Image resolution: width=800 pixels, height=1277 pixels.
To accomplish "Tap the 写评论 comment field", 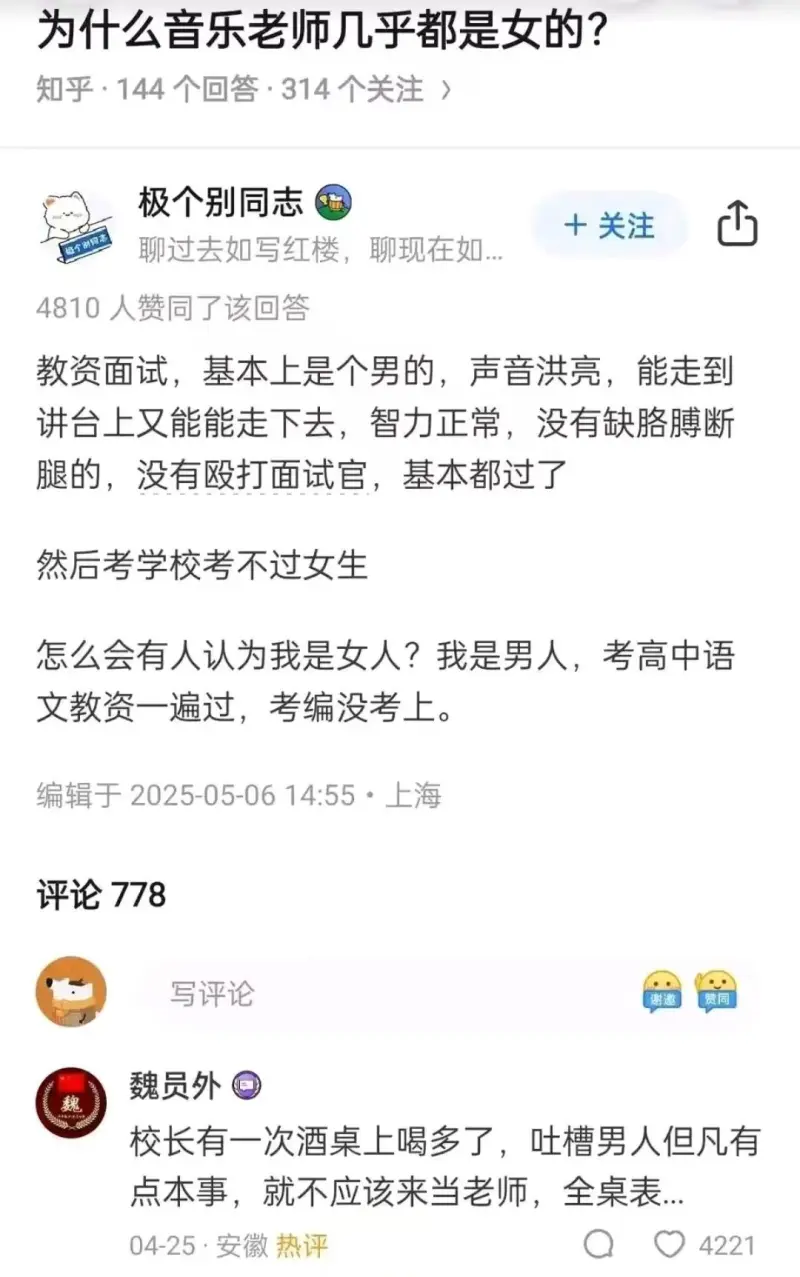I will [x=380, y=993].
